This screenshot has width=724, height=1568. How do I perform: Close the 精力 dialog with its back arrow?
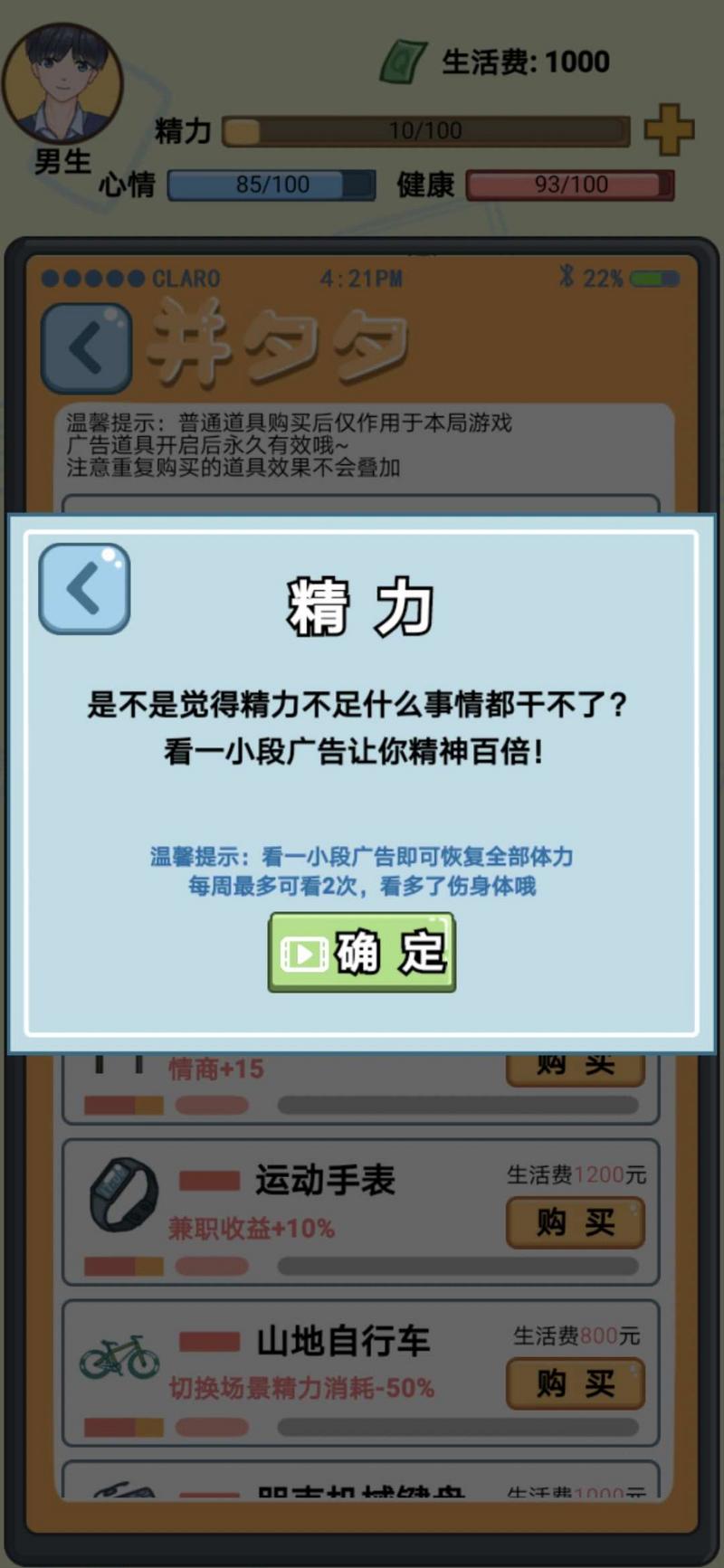(84, 588)
